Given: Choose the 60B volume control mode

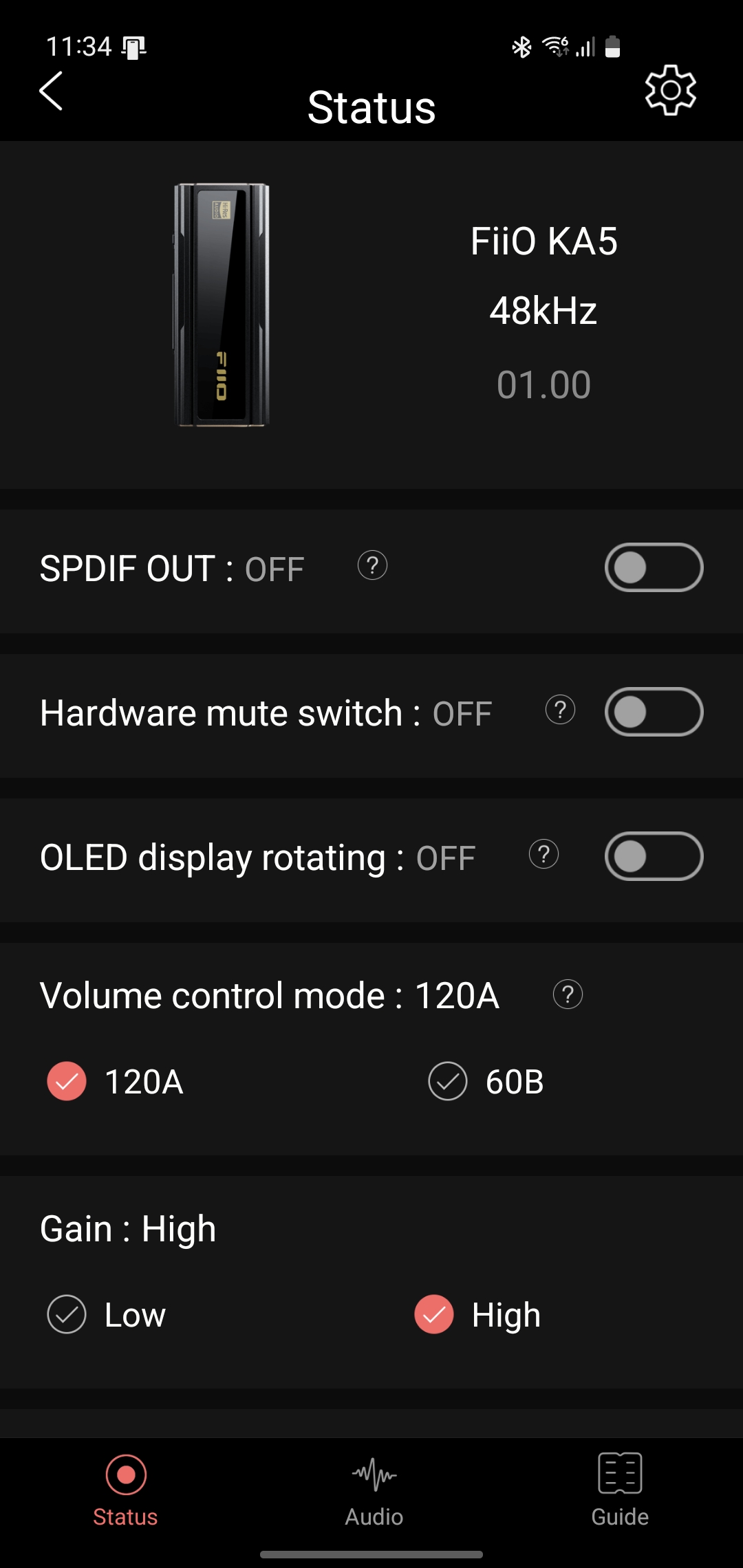Looking at the screenshot, I should pos(486,1081).
